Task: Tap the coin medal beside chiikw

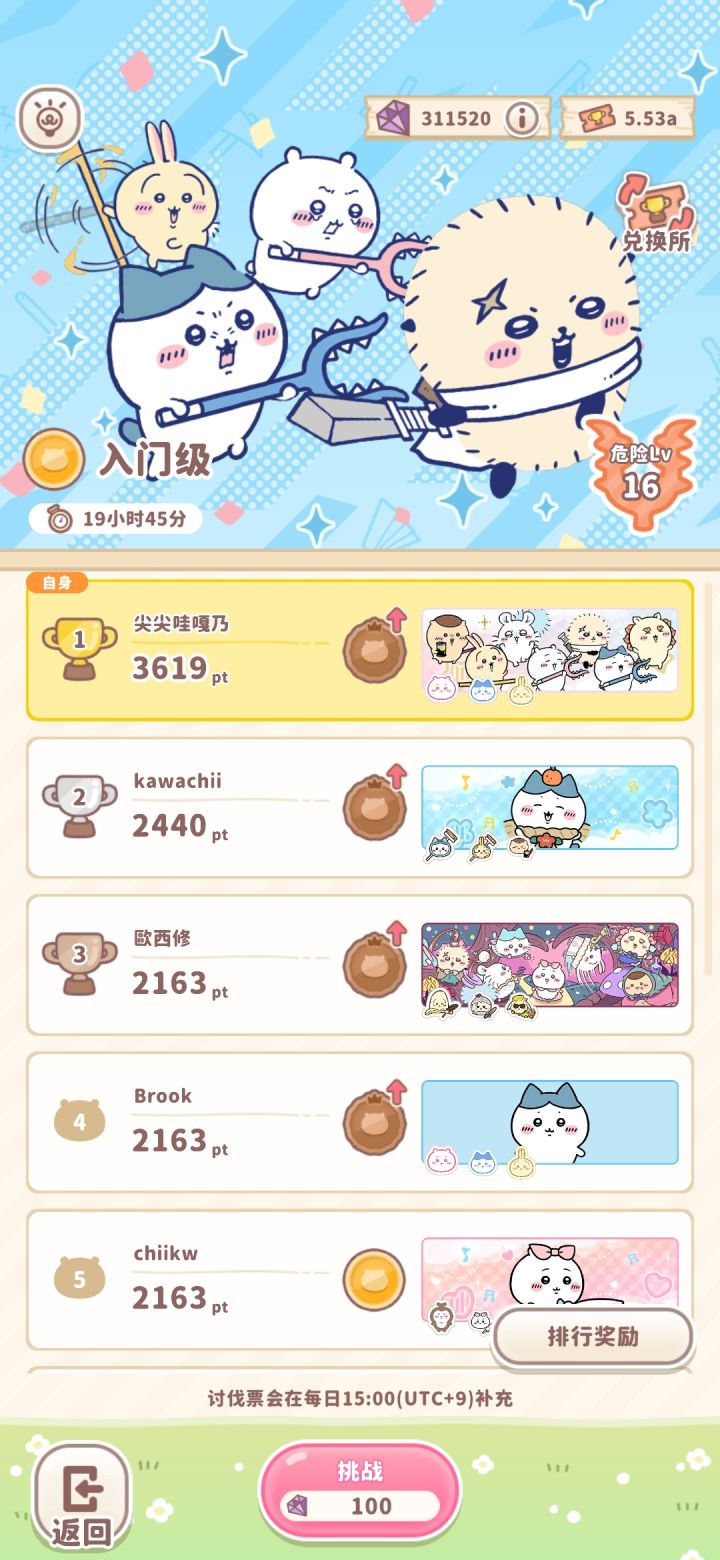Action: tap(373, 1281)
